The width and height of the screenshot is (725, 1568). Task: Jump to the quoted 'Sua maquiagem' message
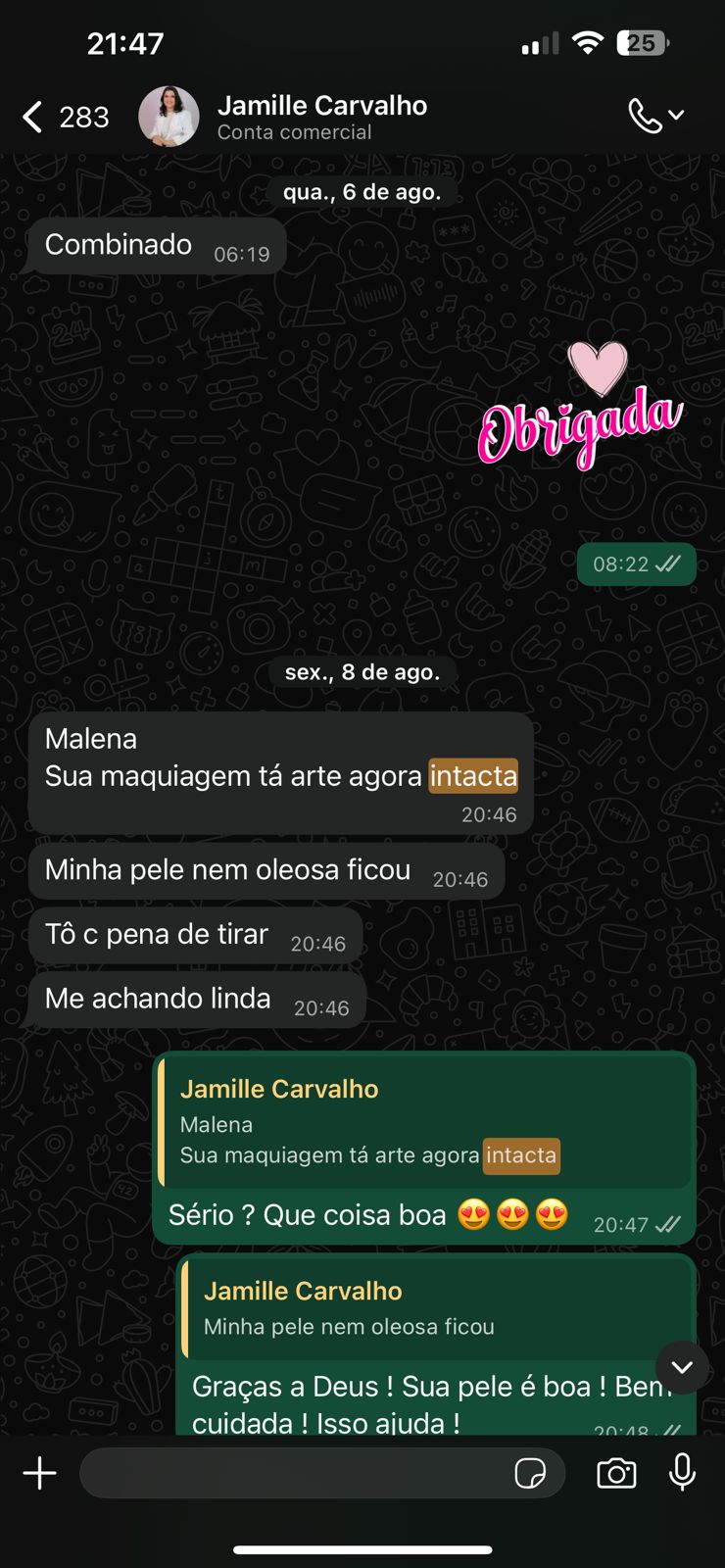[425, 1123]
